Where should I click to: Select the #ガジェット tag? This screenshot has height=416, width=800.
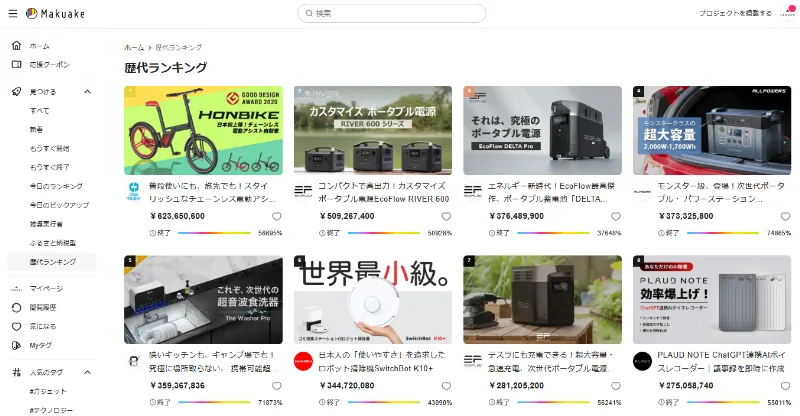(50, 392)
